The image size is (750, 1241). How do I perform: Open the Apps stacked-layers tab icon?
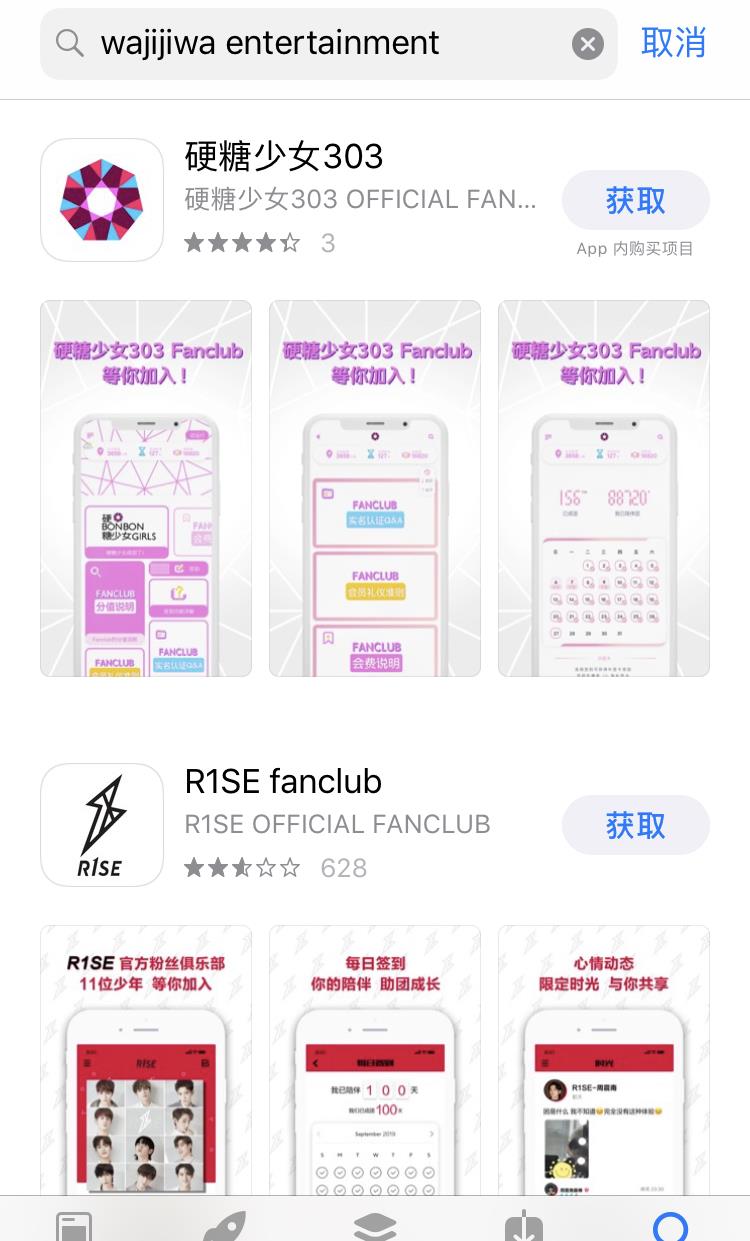tap(375, 1227)
